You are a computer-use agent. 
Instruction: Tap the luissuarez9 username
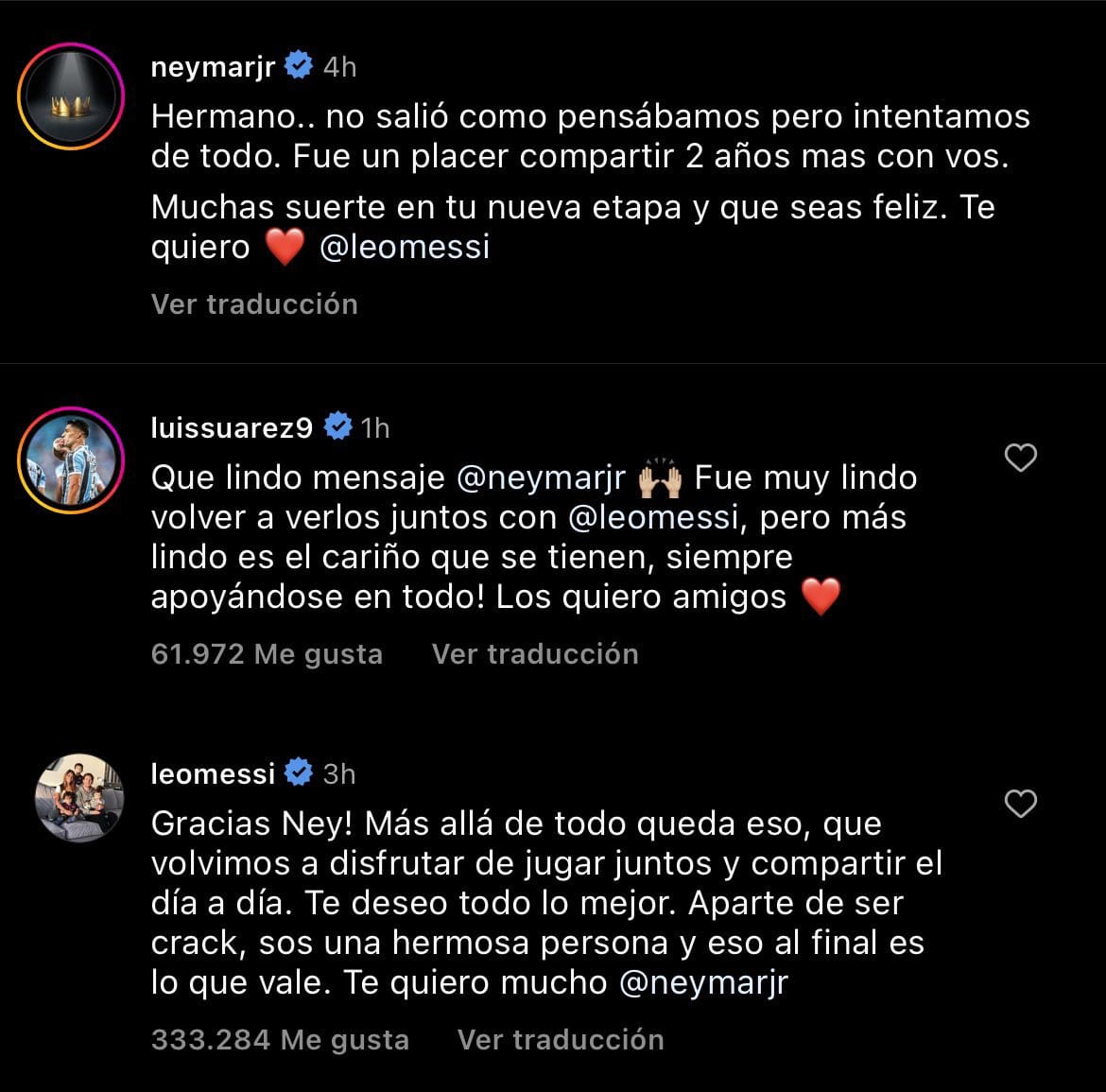pos(232,427)
